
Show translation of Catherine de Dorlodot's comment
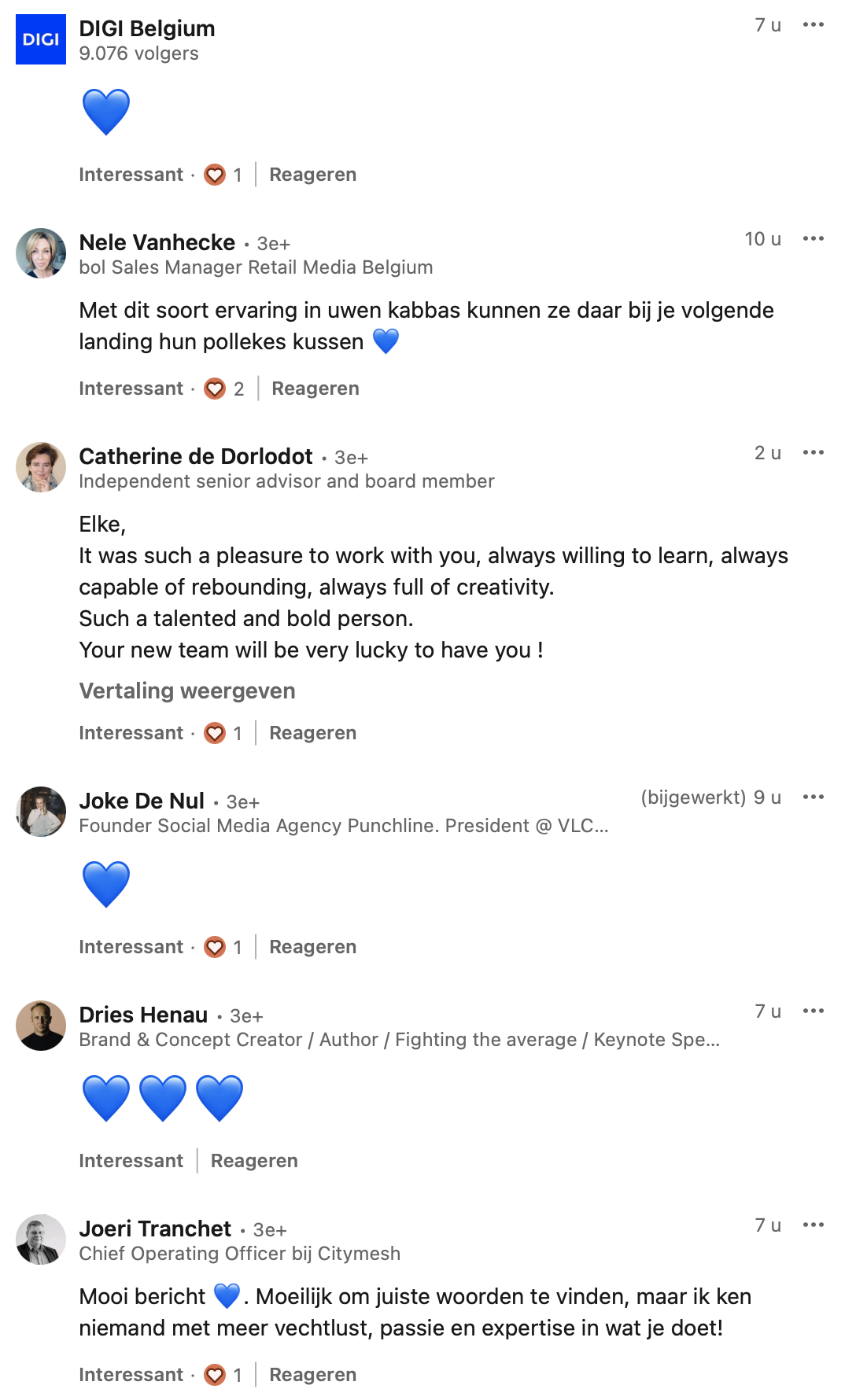(x=187, y=691)
